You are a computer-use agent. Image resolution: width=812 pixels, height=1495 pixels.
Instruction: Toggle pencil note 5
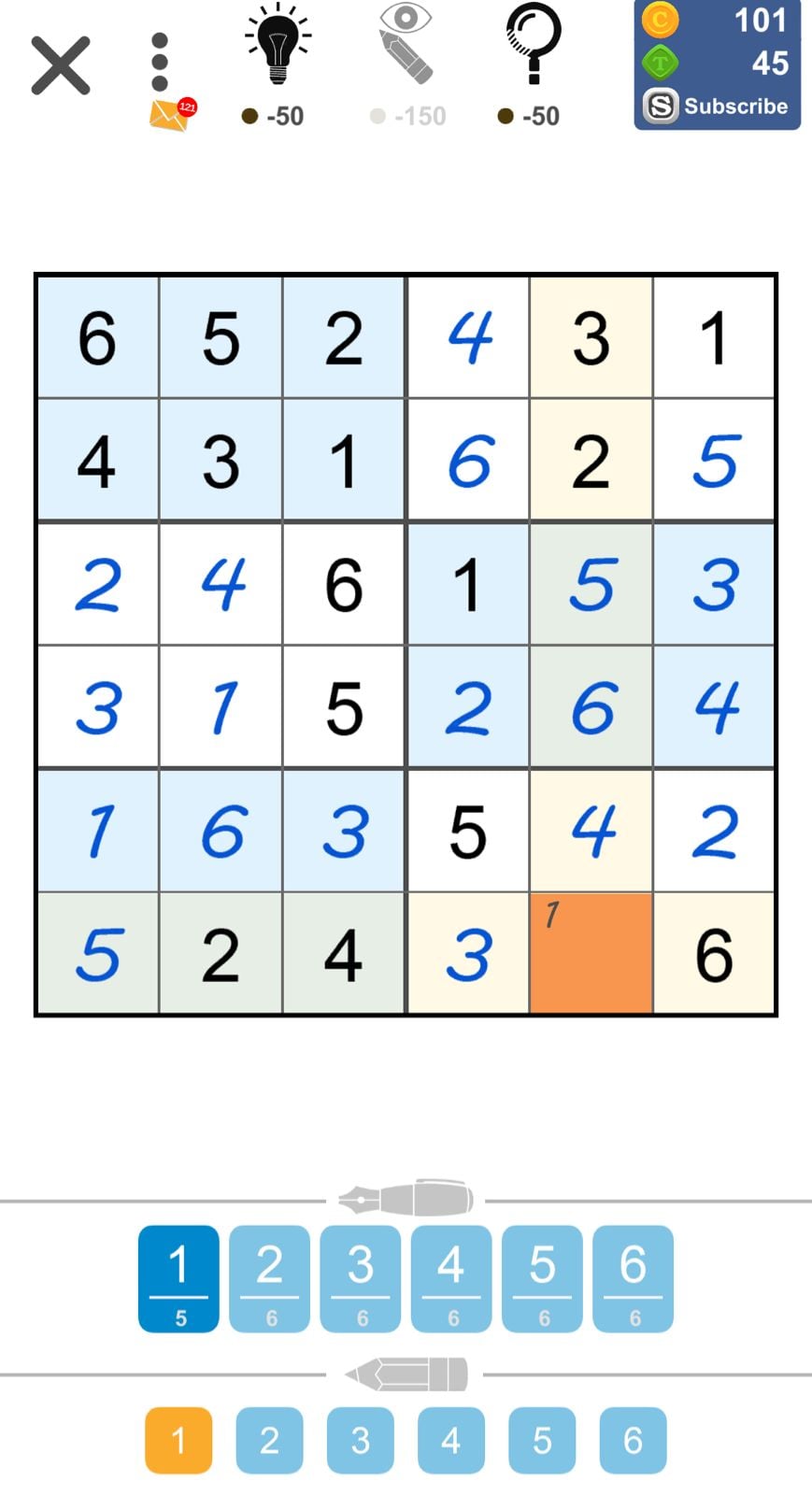coord(542,1440)
